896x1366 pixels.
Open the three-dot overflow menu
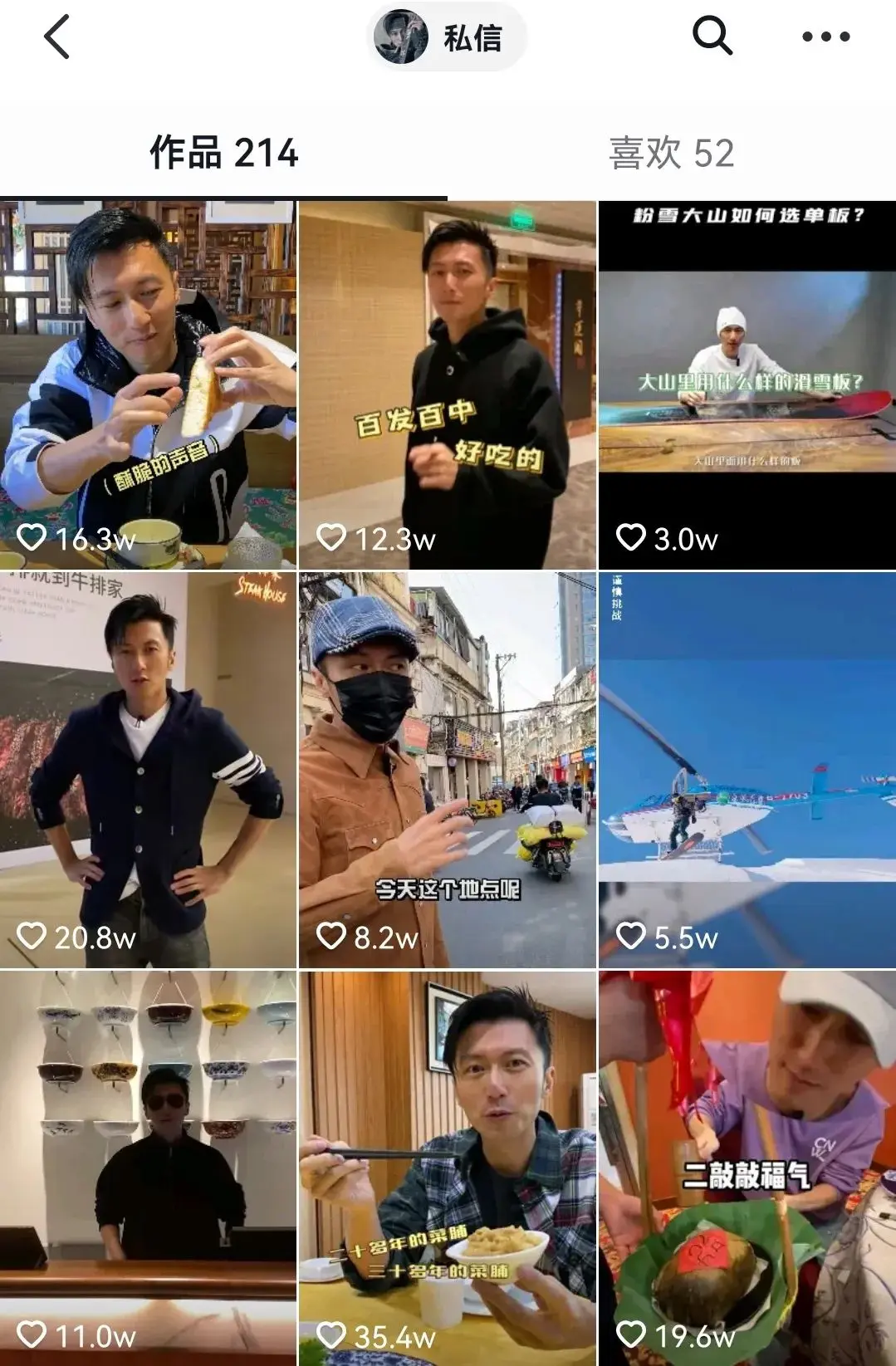(825, 37)
